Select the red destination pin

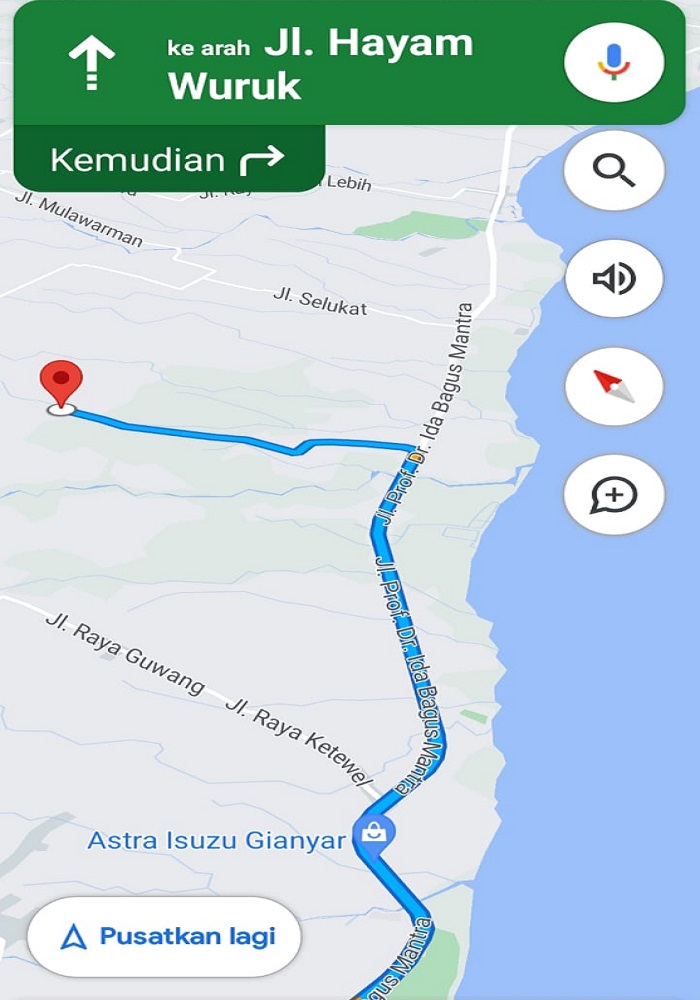pos(61,385)
